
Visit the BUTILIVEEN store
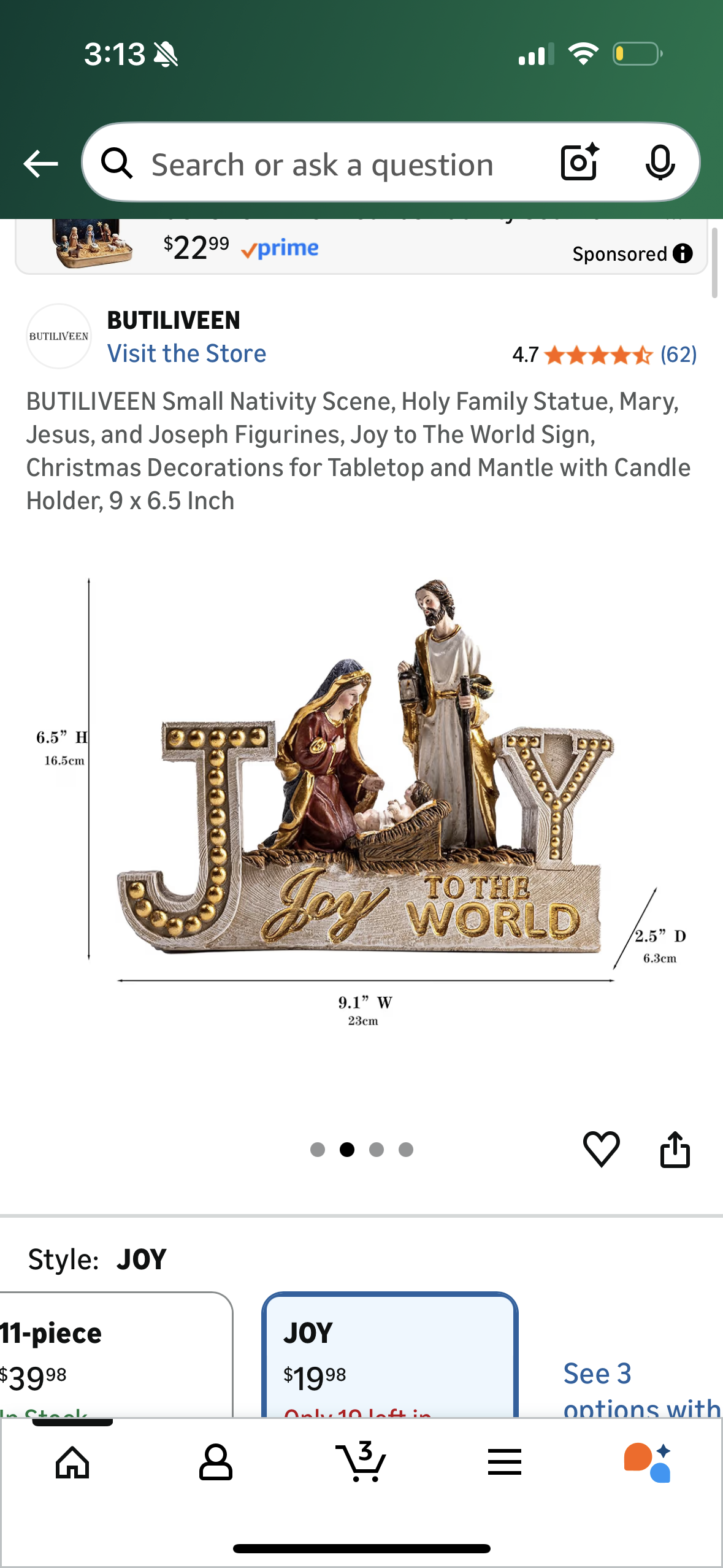[186, 353]
